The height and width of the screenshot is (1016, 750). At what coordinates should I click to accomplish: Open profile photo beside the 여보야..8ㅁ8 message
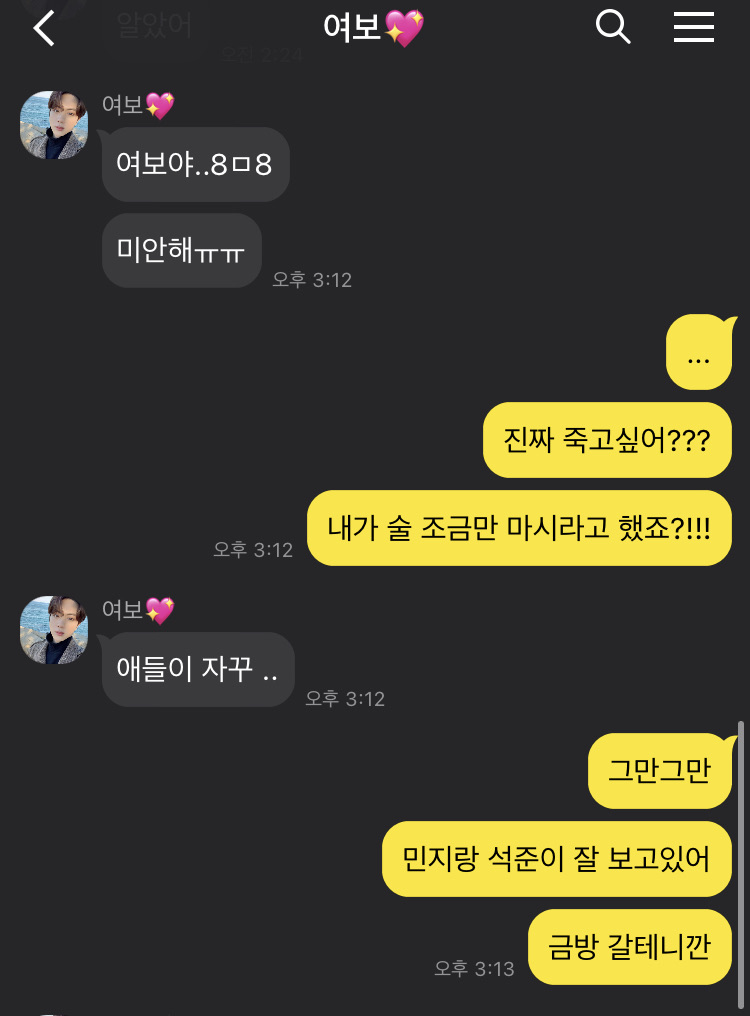tap(54, 125)
